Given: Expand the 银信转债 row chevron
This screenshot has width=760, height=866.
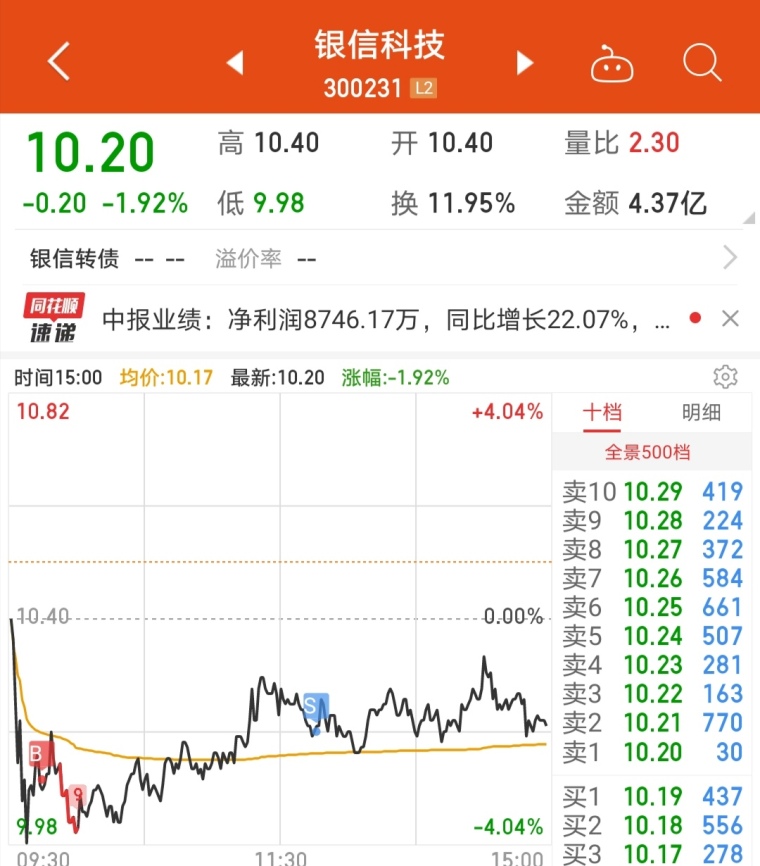Looking at the screenshot, I should coord(730,258).
